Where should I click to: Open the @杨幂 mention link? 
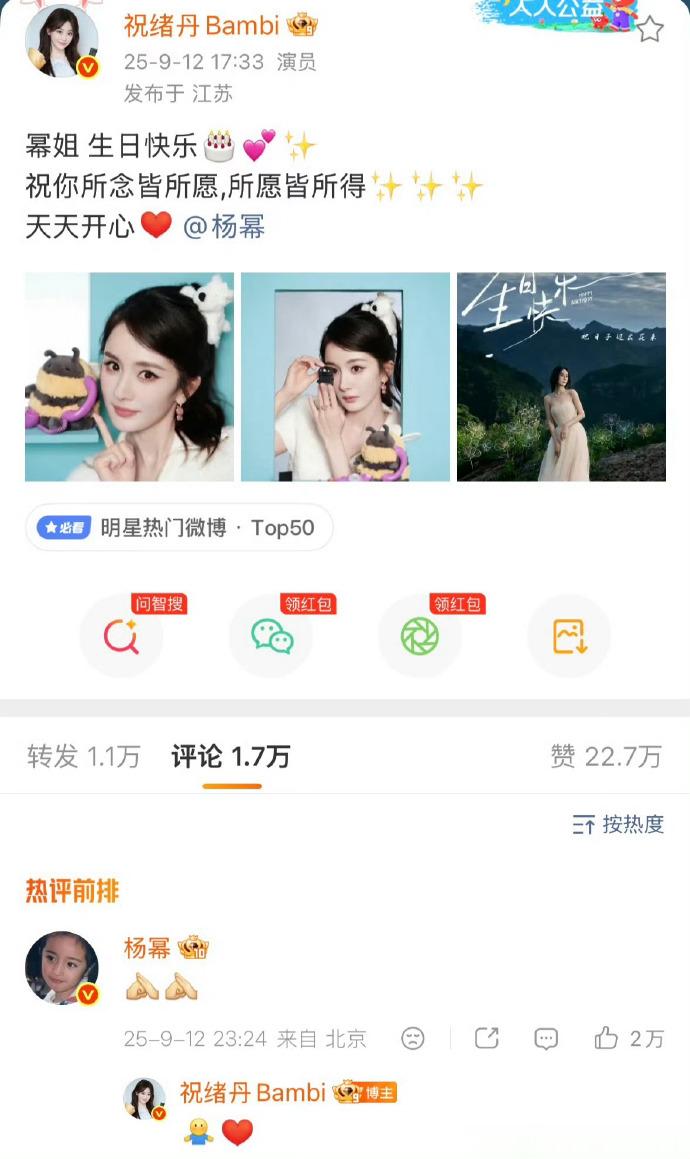(x=223, y=227)
